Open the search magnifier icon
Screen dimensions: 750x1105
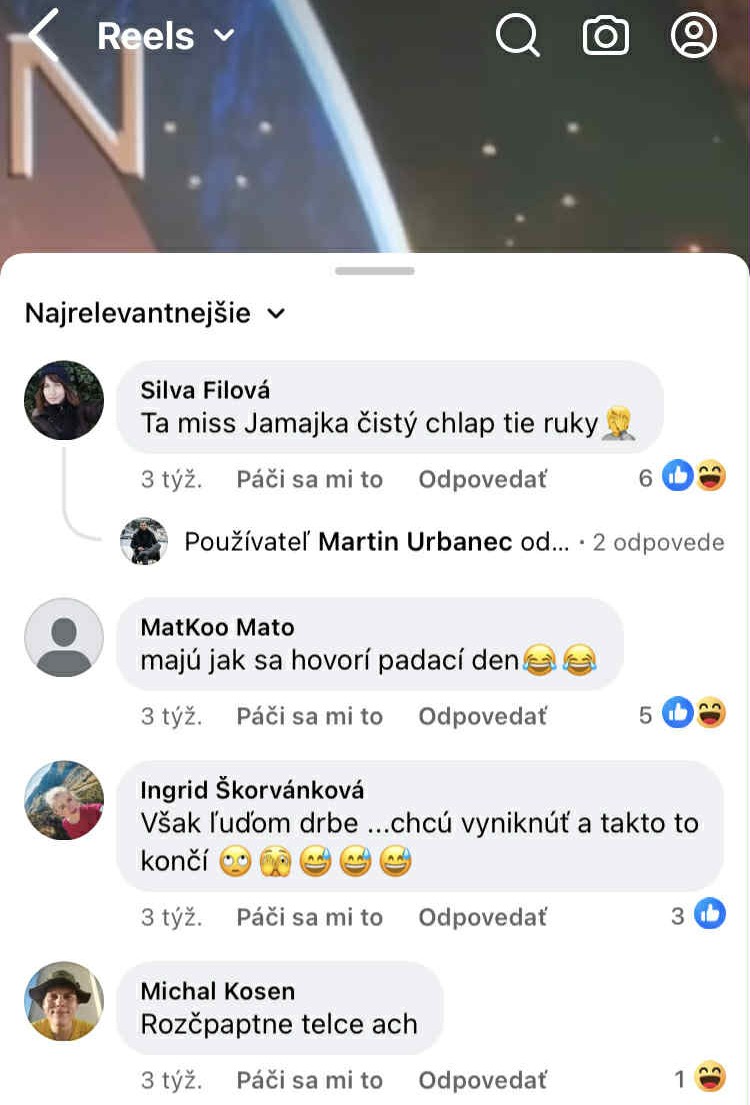click(x=517, y=37)
